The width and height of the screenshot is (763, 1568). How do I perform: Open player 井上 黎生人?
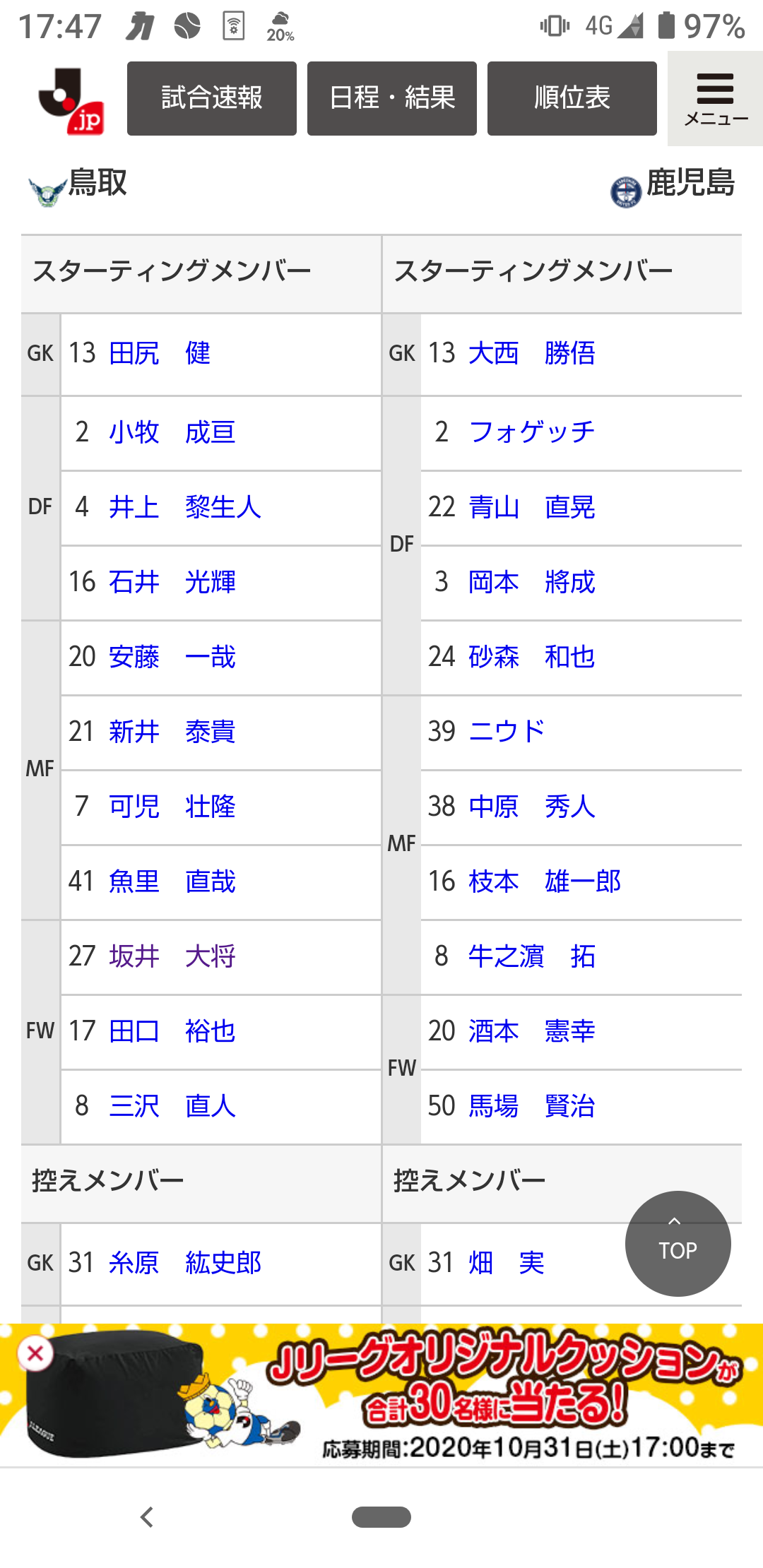185,507
